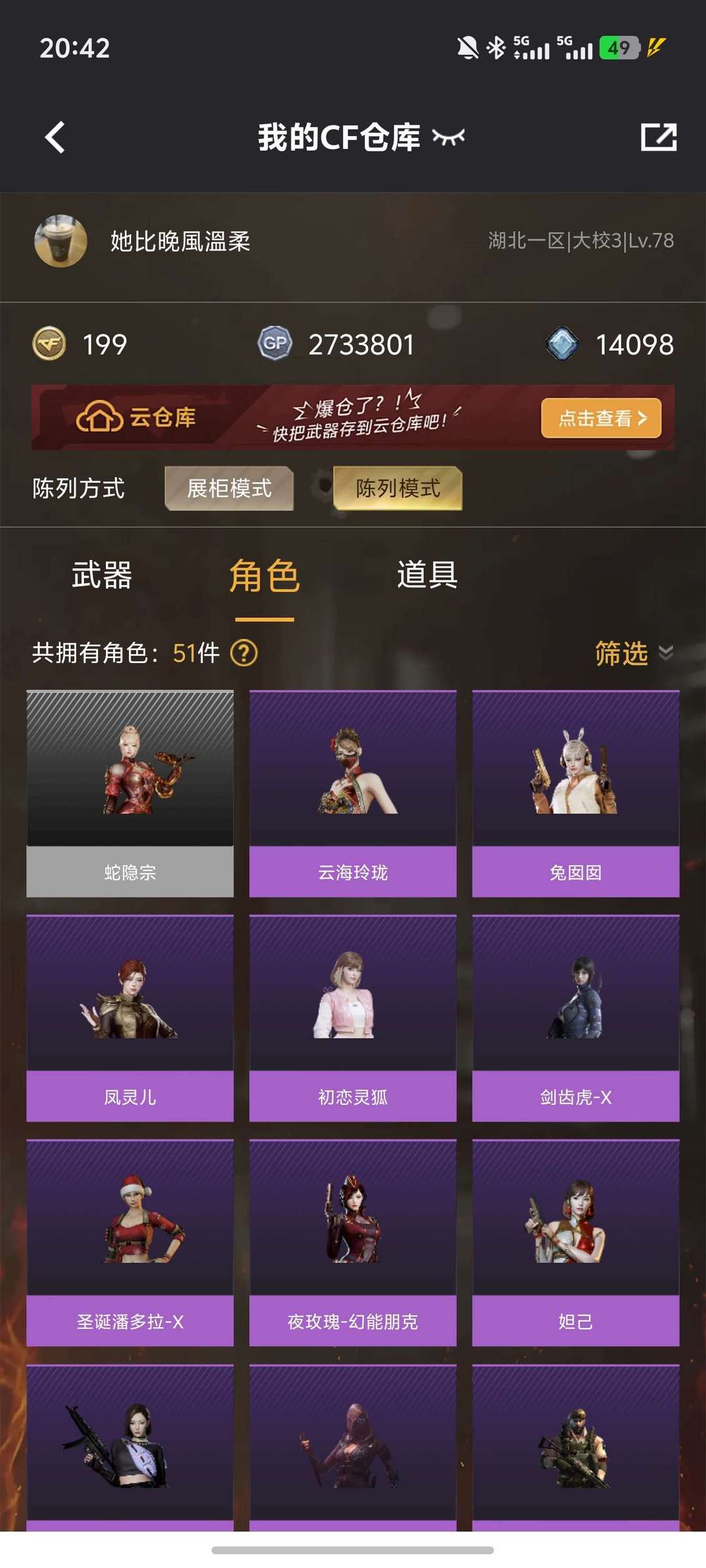Viewport: 706px width, 1568px height.
Task: Open the share icon at top right
Action: pyautogui.click(x=659, y=136)
